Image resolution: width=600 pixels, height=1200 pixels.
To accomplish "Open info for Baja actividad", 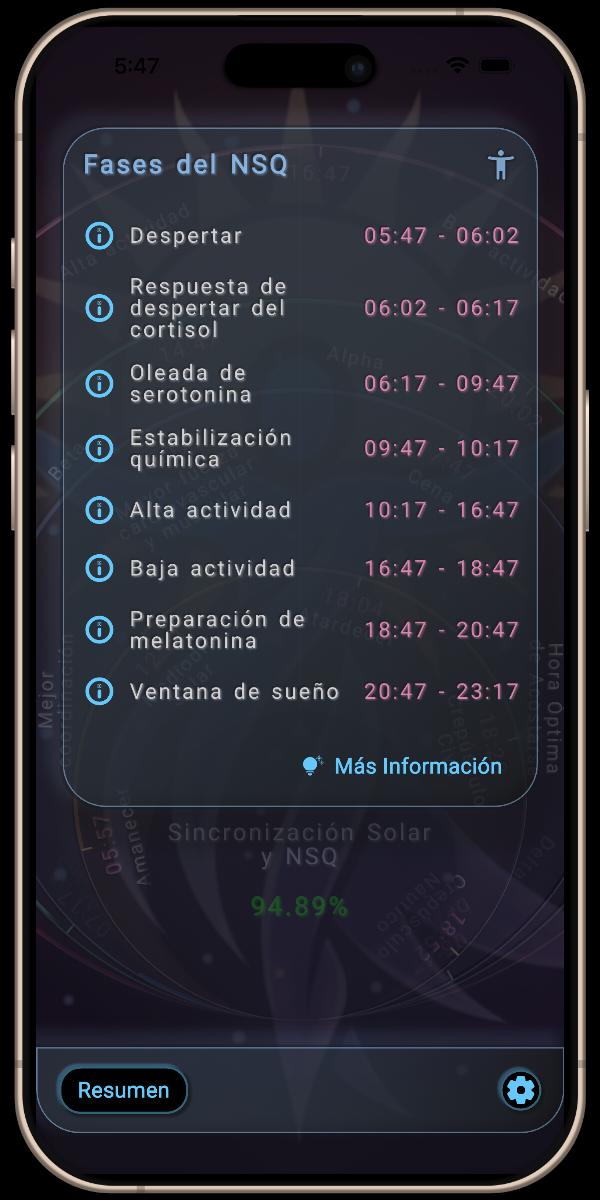I will pos(99,568).
